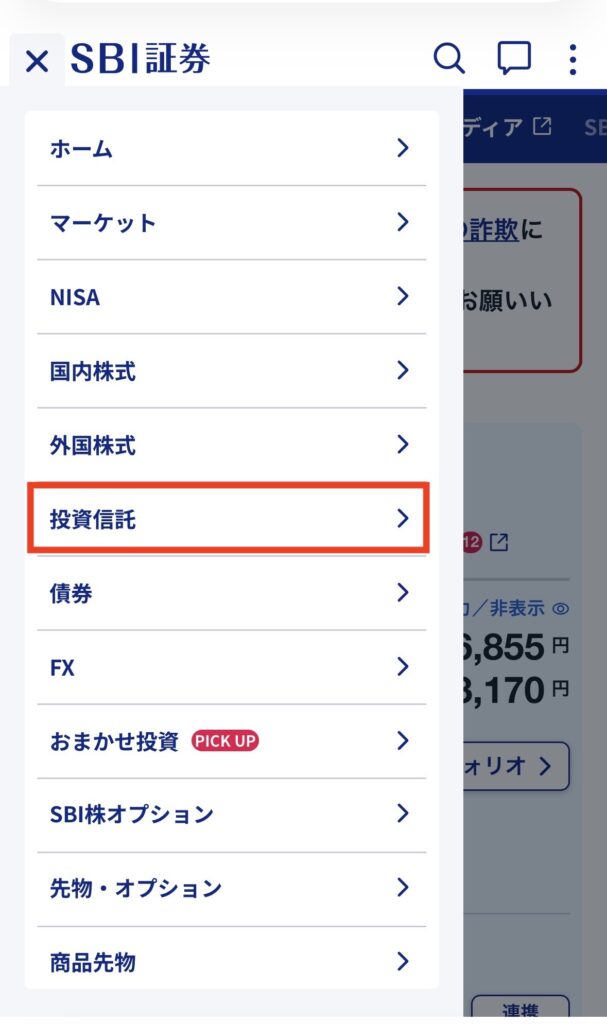Open 債券 menu item
607x1024 pixels.
point(231,593)
